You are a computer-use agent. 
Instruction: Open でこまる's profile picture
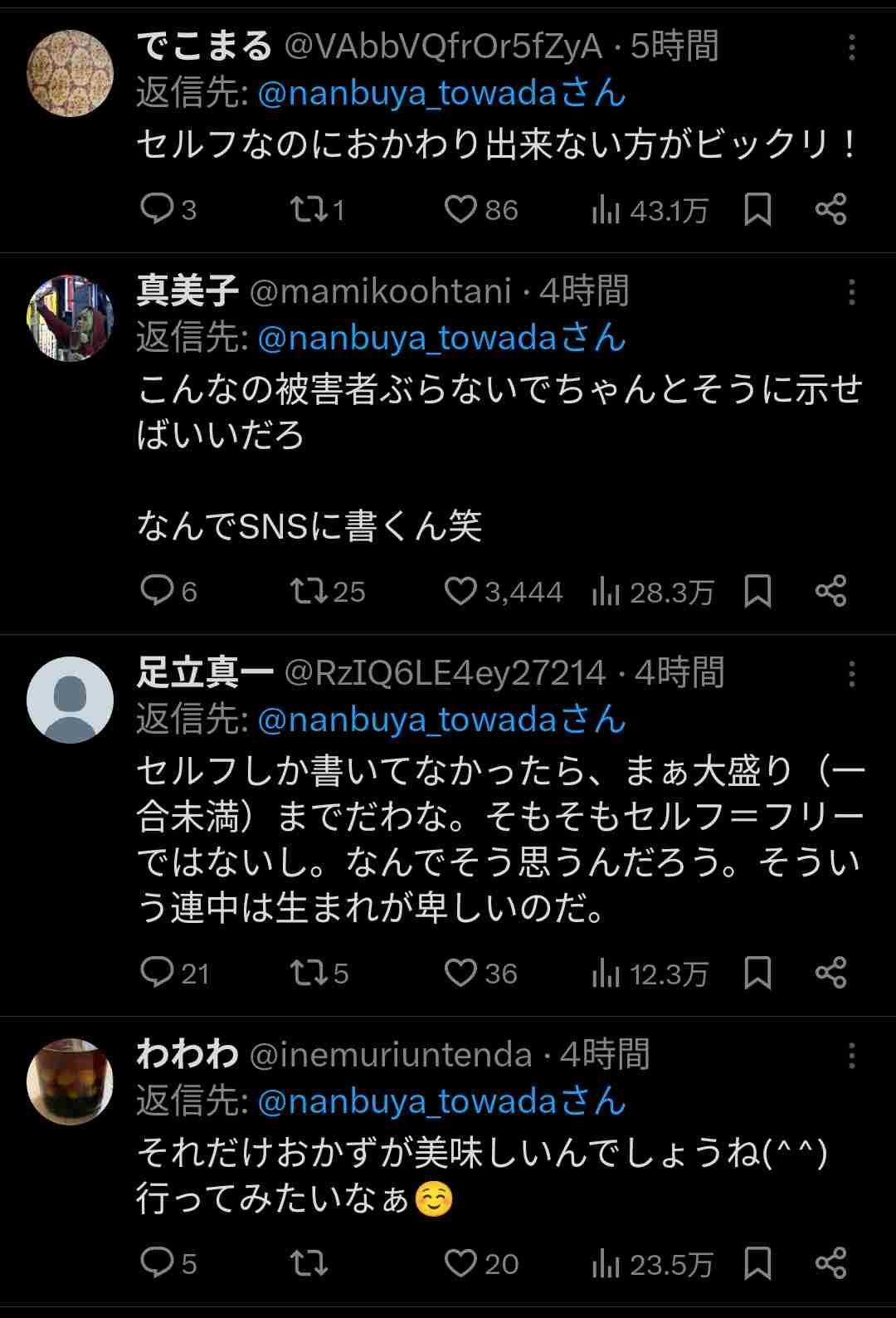coord(71,74)
